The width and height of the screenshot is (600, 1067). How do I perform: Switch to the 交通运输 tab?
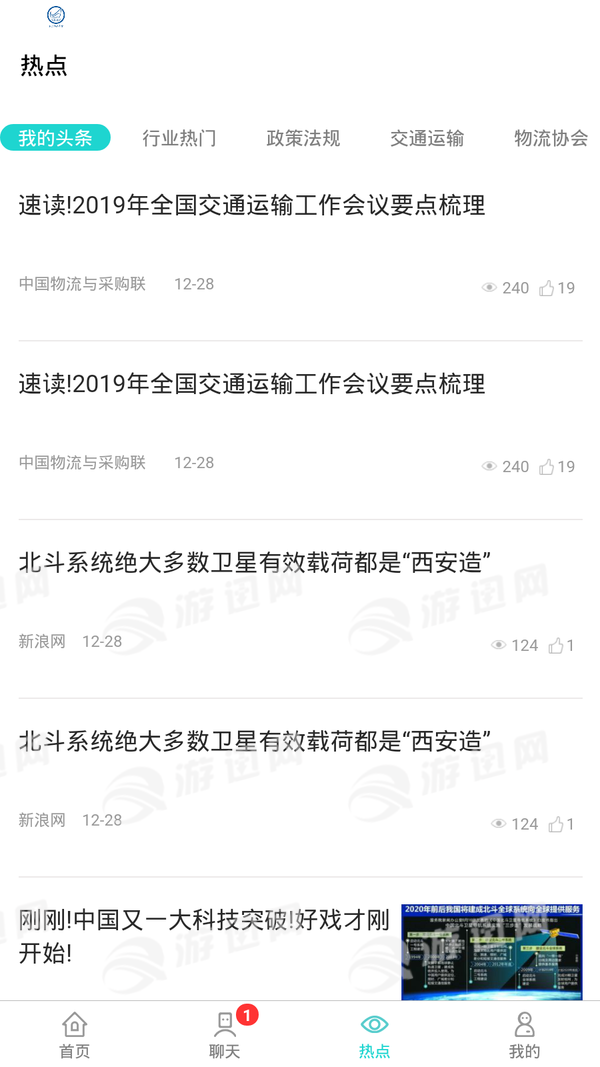click(427, 138)
